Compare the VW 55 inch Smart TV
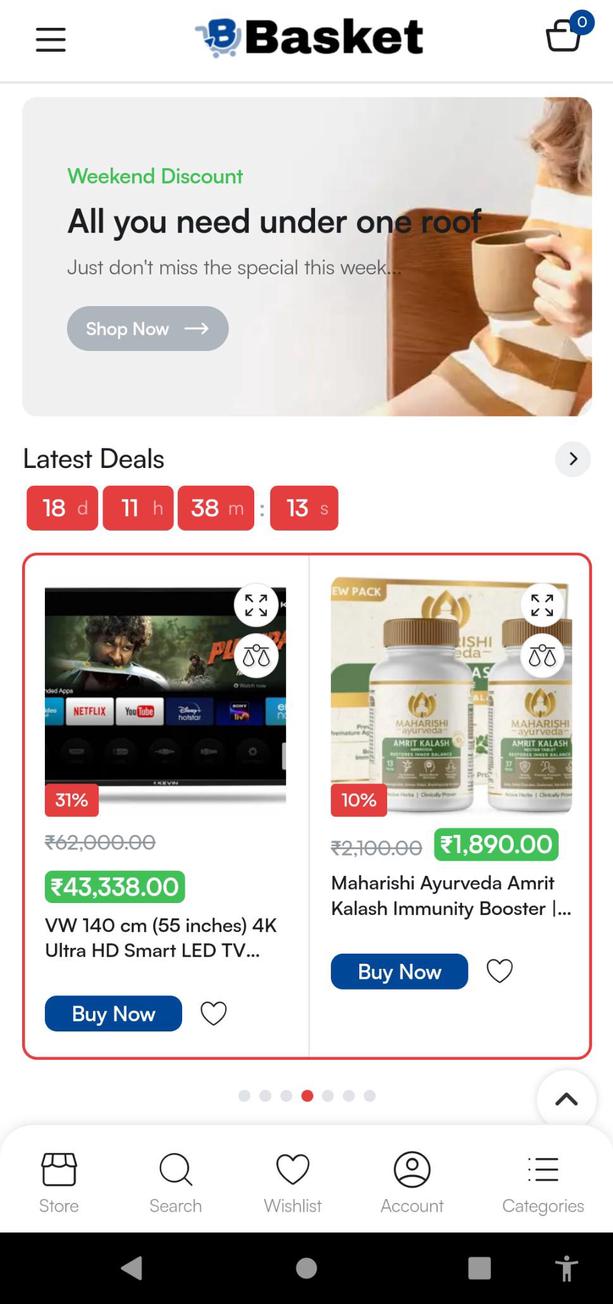613x1304 pixels. (x=256, y=655)
